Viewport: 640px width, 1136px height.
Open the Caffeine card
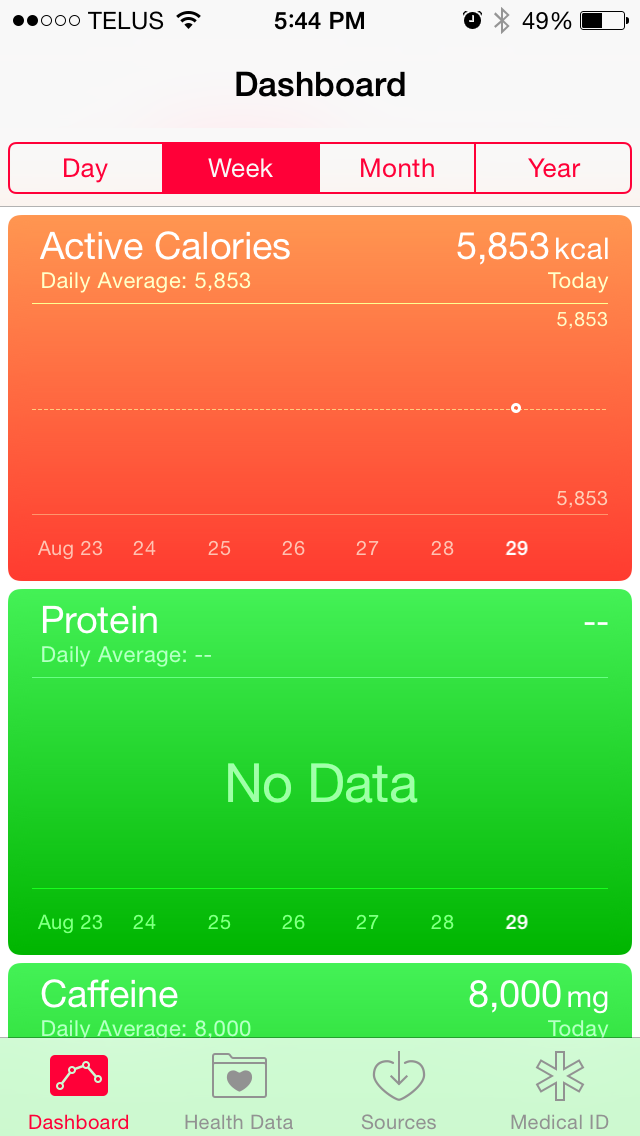coord(320,1001)
